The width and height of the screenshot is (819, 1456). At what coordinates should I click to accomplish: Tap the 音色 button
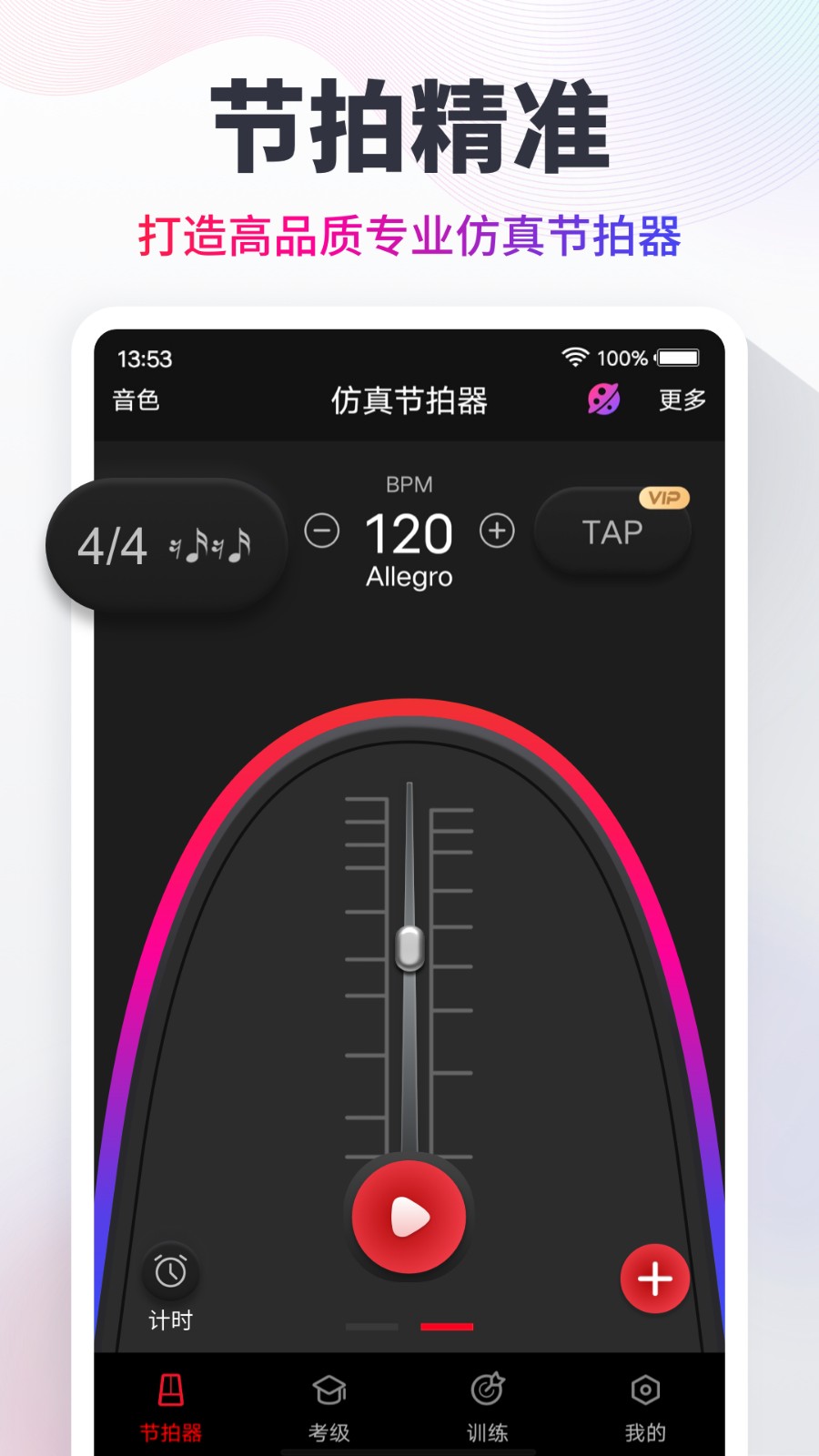click(x=136, y=400)
